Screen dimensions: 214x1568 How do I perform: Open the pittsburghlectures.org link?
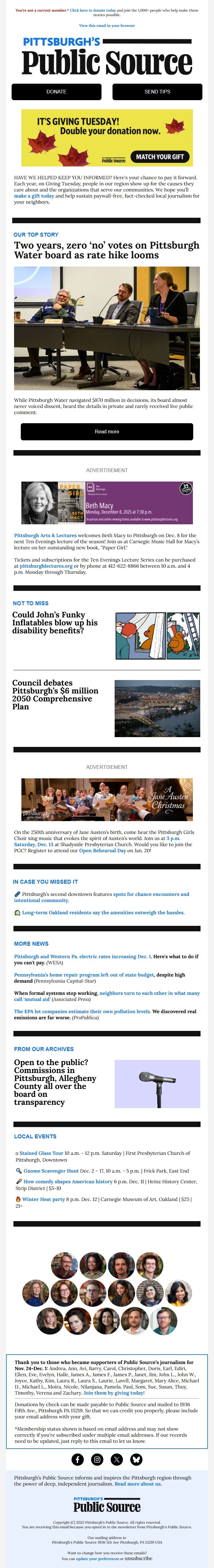(46, 566)
